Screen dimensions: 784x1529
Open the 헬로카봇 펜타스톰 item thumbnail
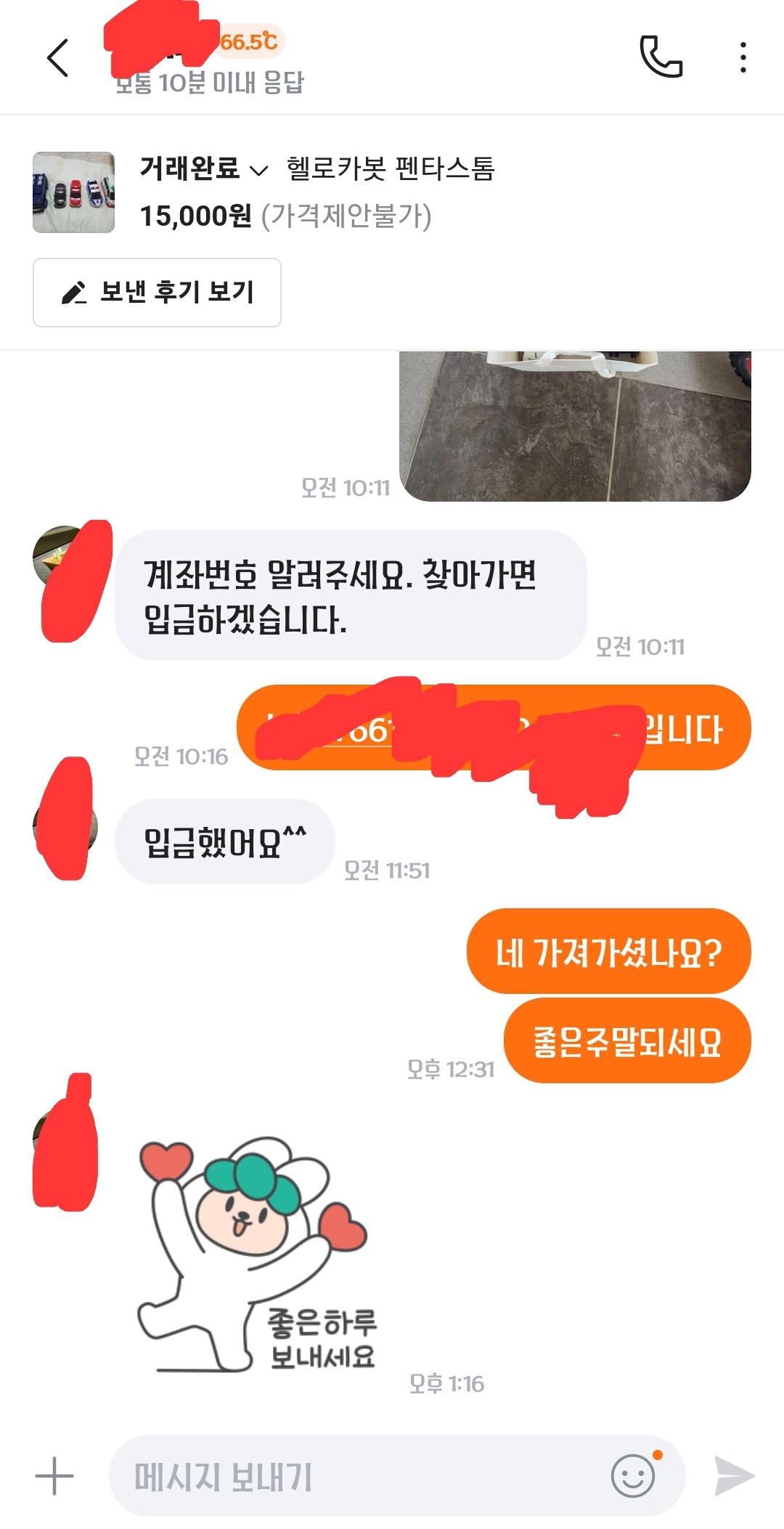73,192
